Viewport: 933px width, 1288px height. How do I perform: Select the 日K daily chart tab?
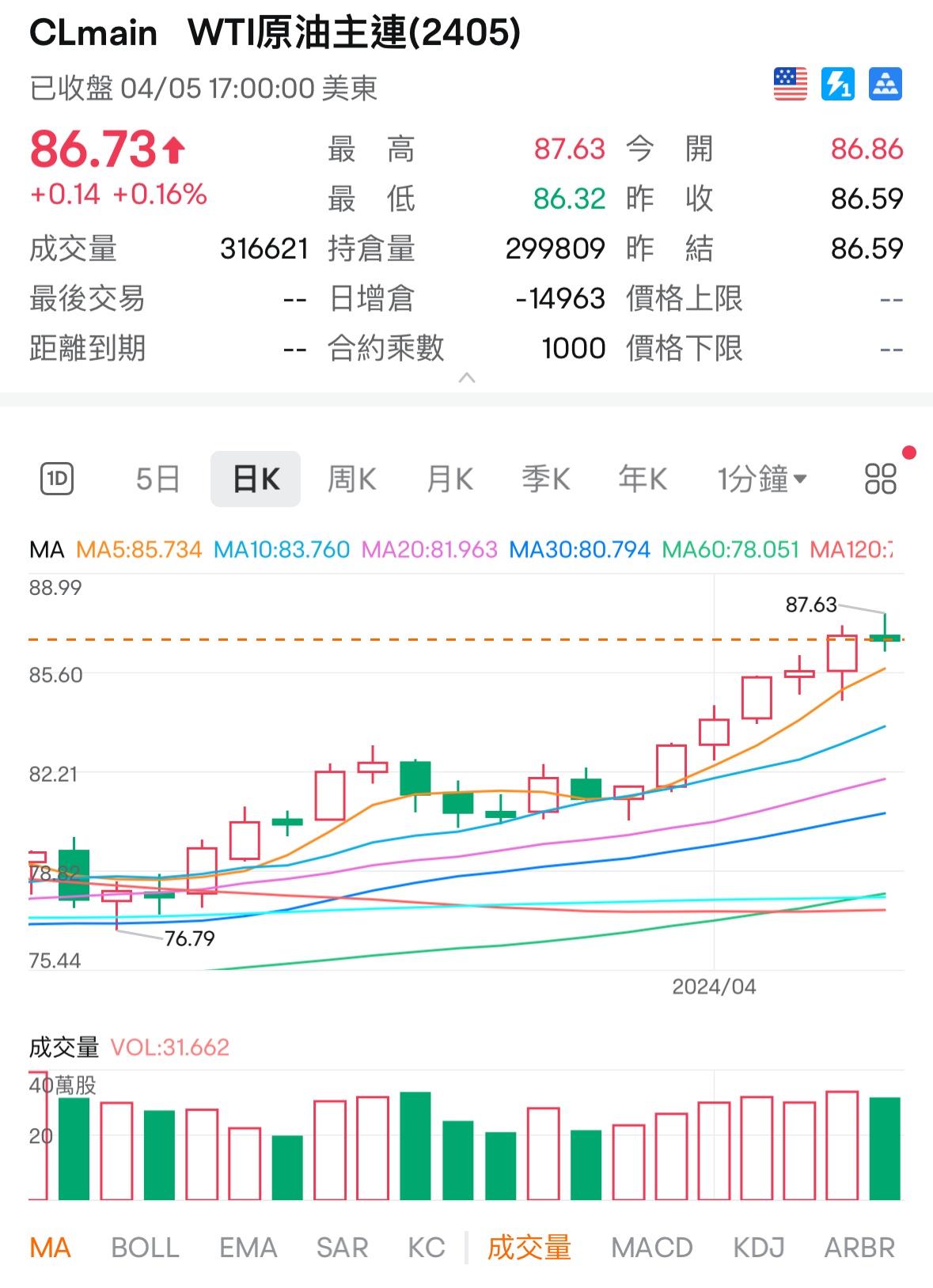click(256, 479)
